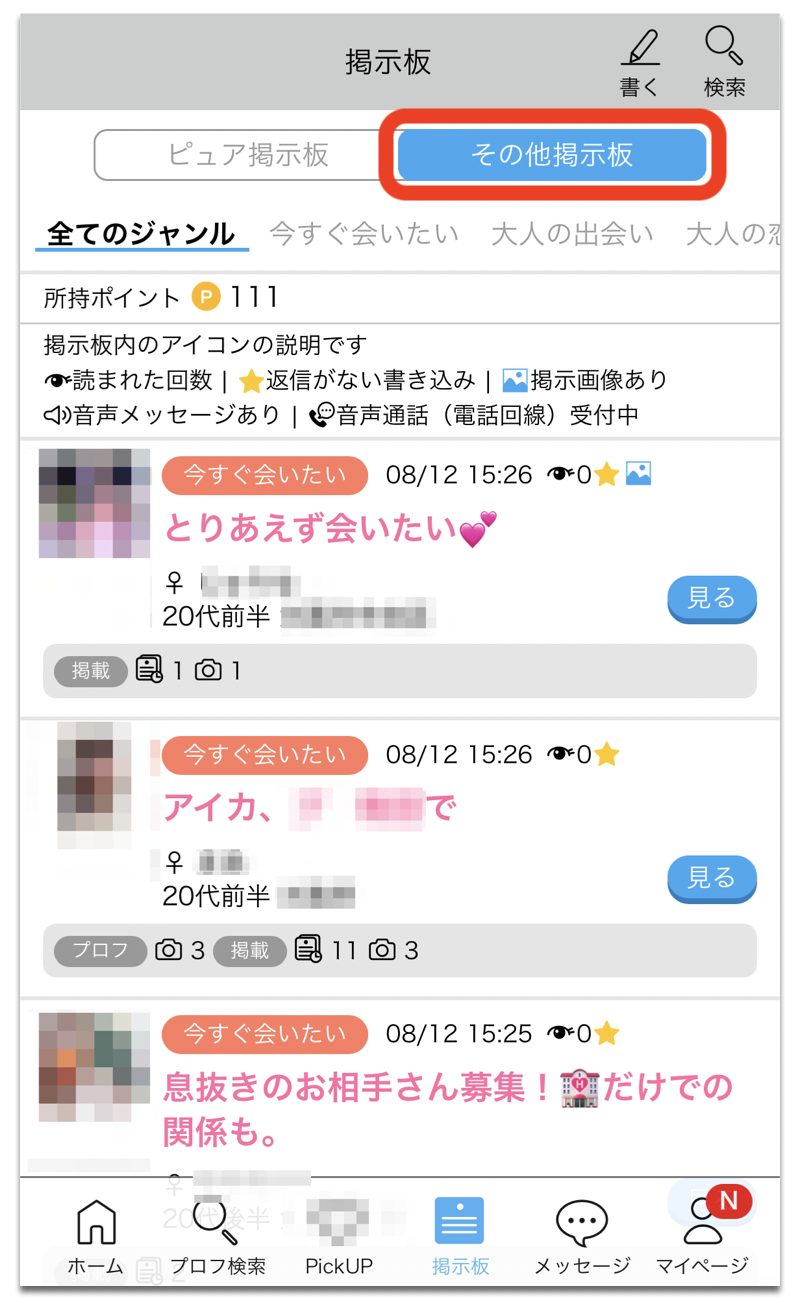Go to マイページ tab

702,1236
